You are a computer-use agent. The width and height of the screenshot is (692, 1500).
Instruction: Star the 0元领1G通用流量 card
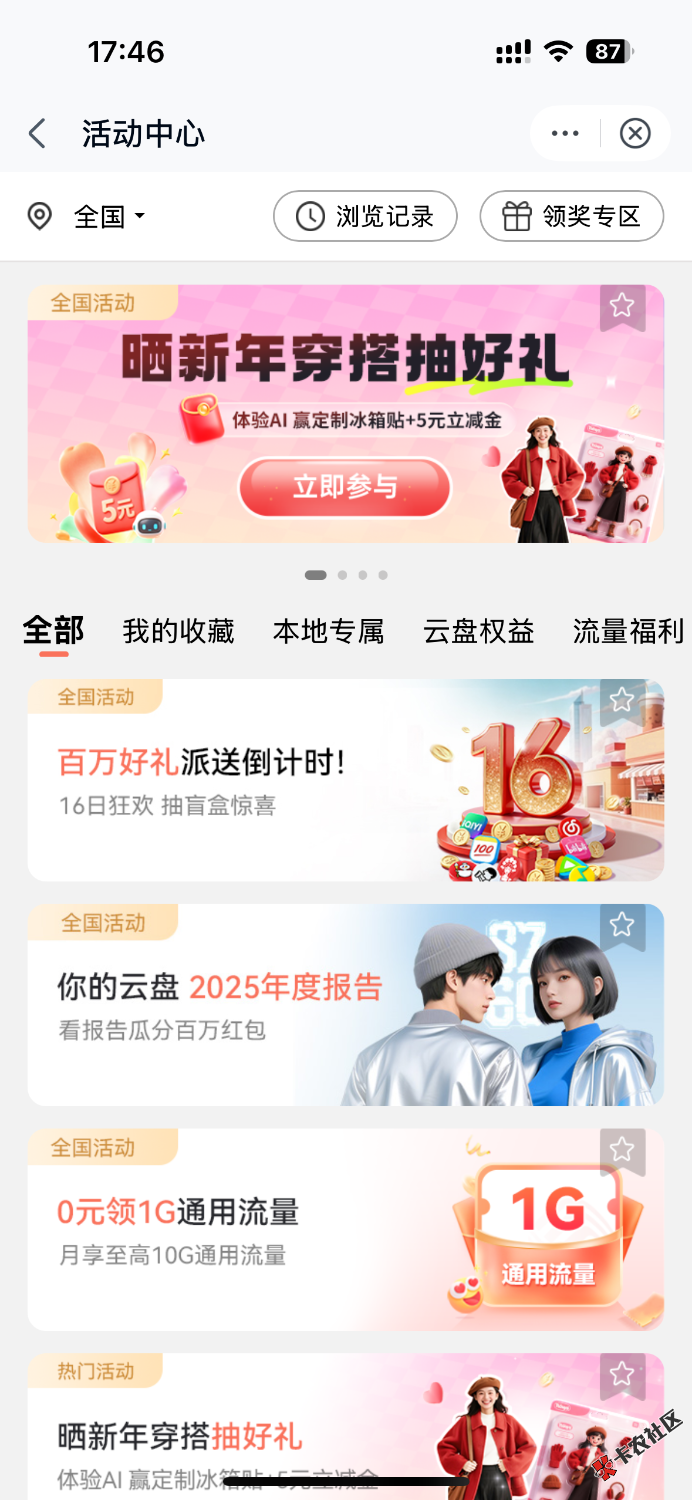(622, 1150)
